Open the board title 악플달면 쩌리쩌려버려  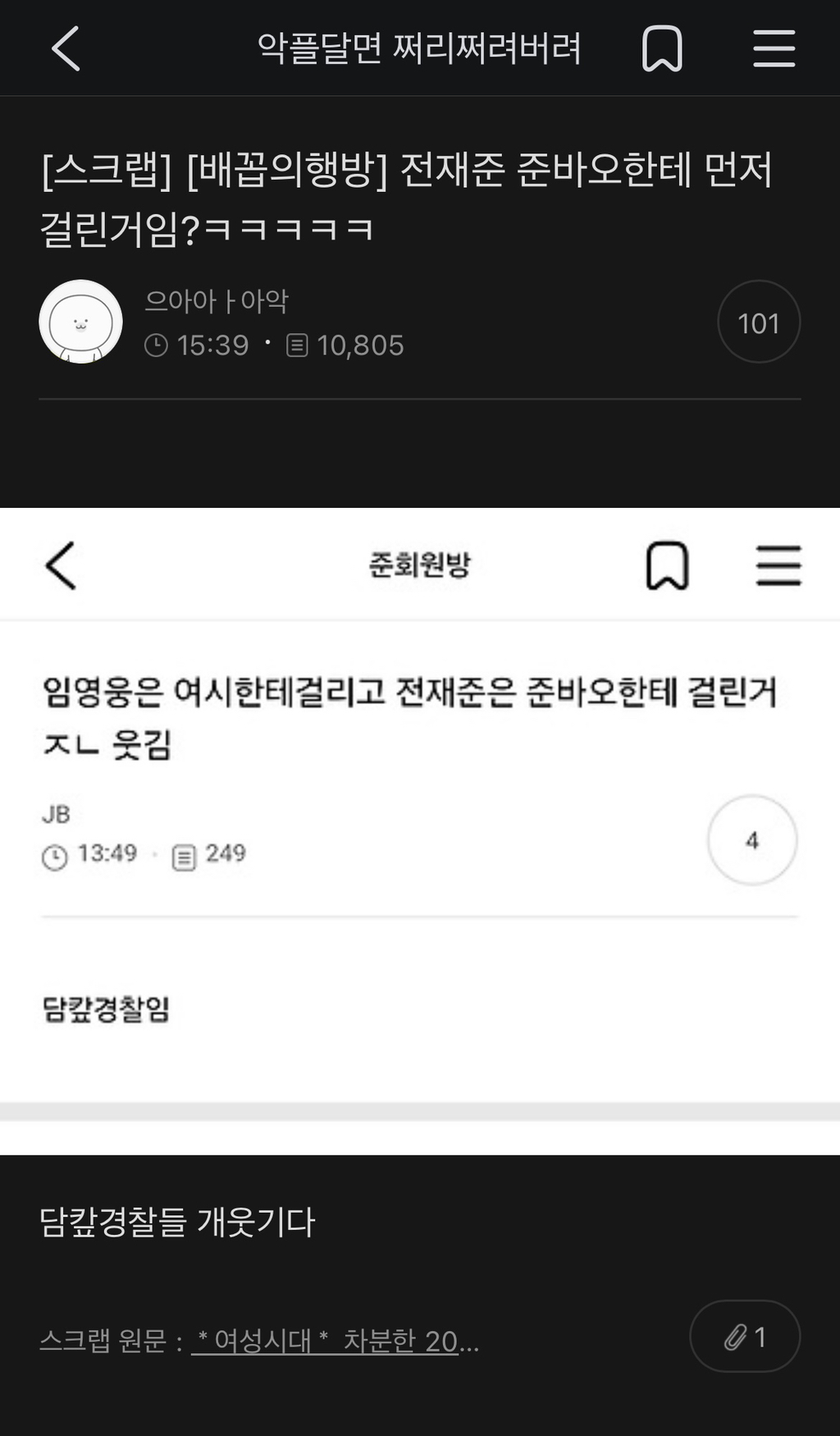pos(419,48)
